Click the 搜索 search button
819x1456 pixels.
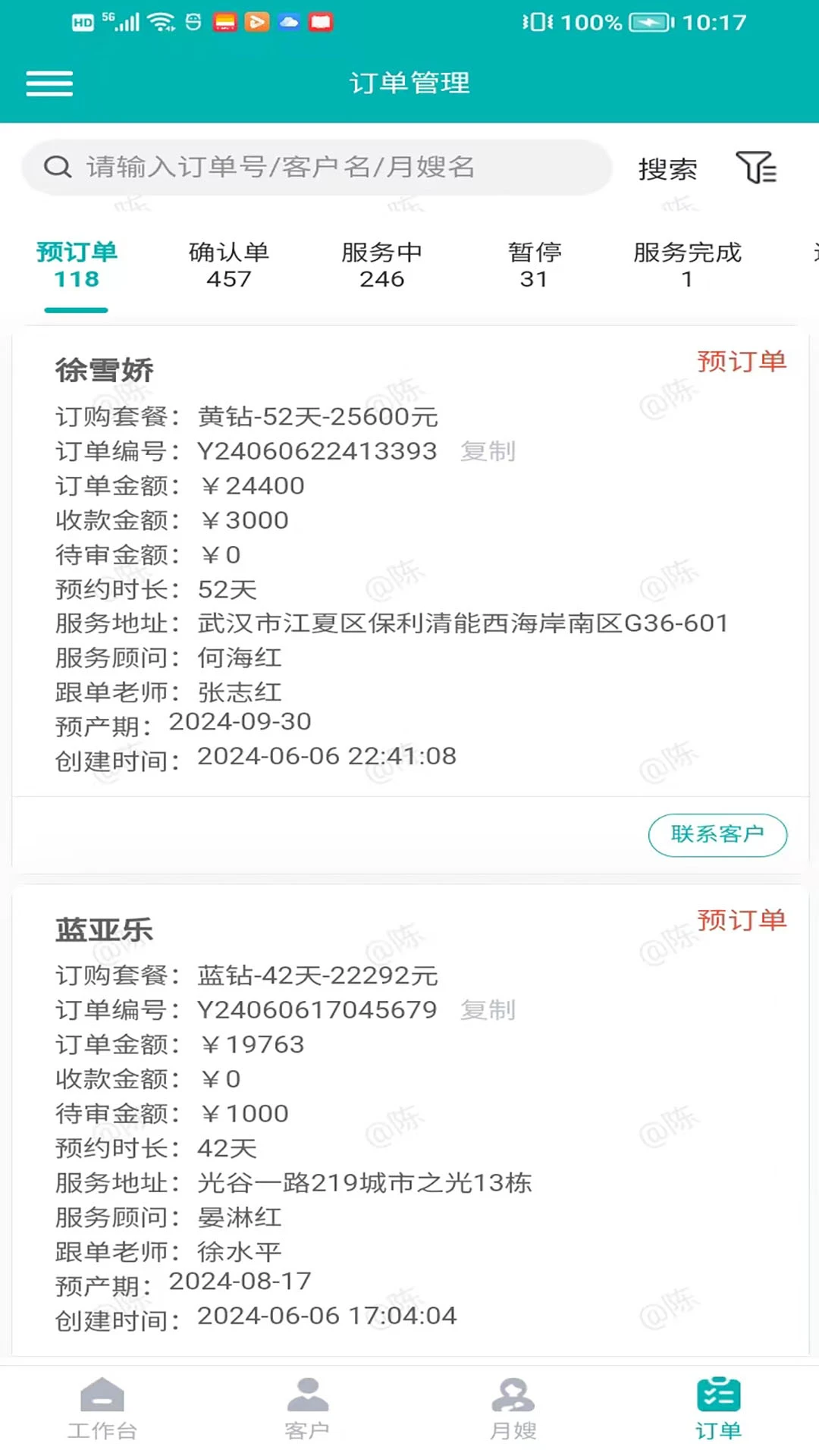667,168
